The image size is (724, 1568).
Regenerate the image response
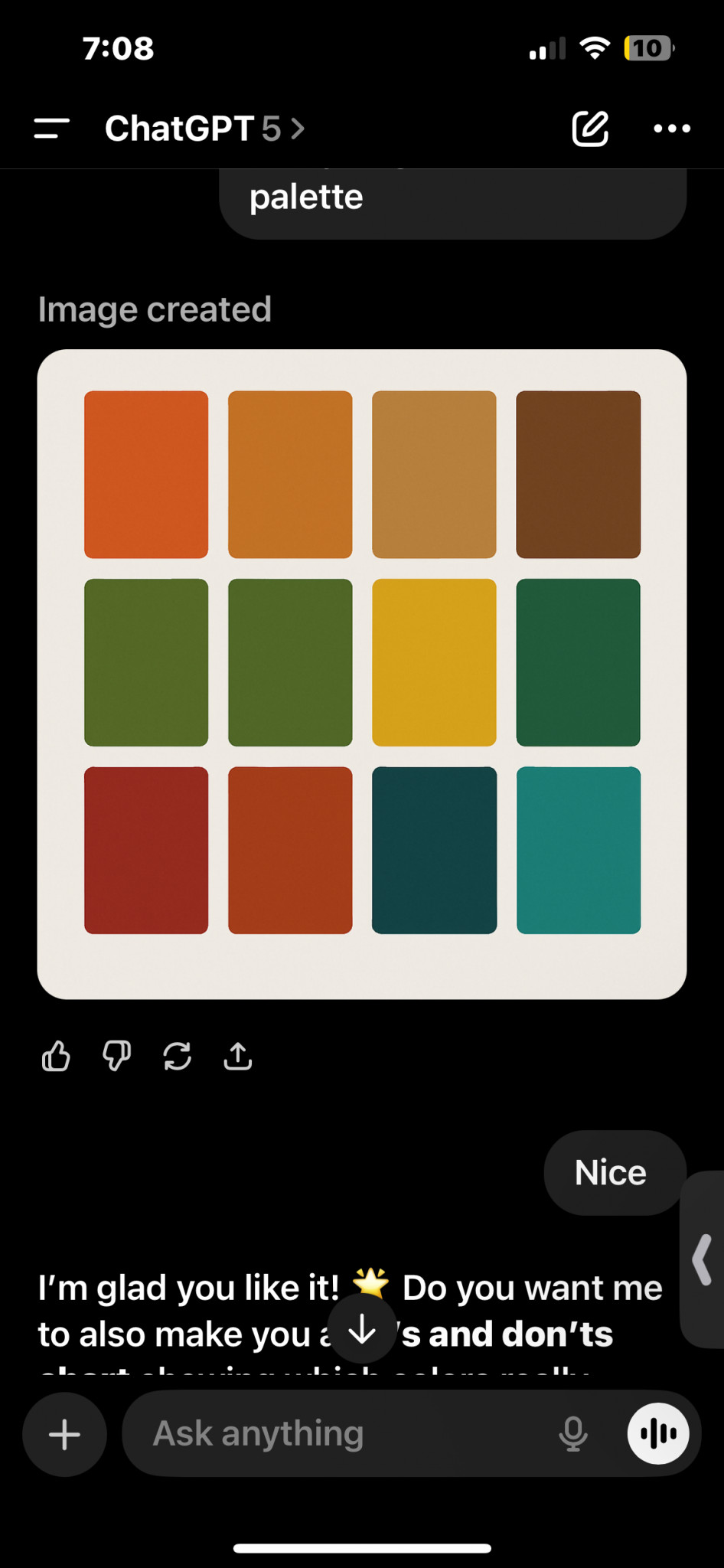click(177, 1057)
